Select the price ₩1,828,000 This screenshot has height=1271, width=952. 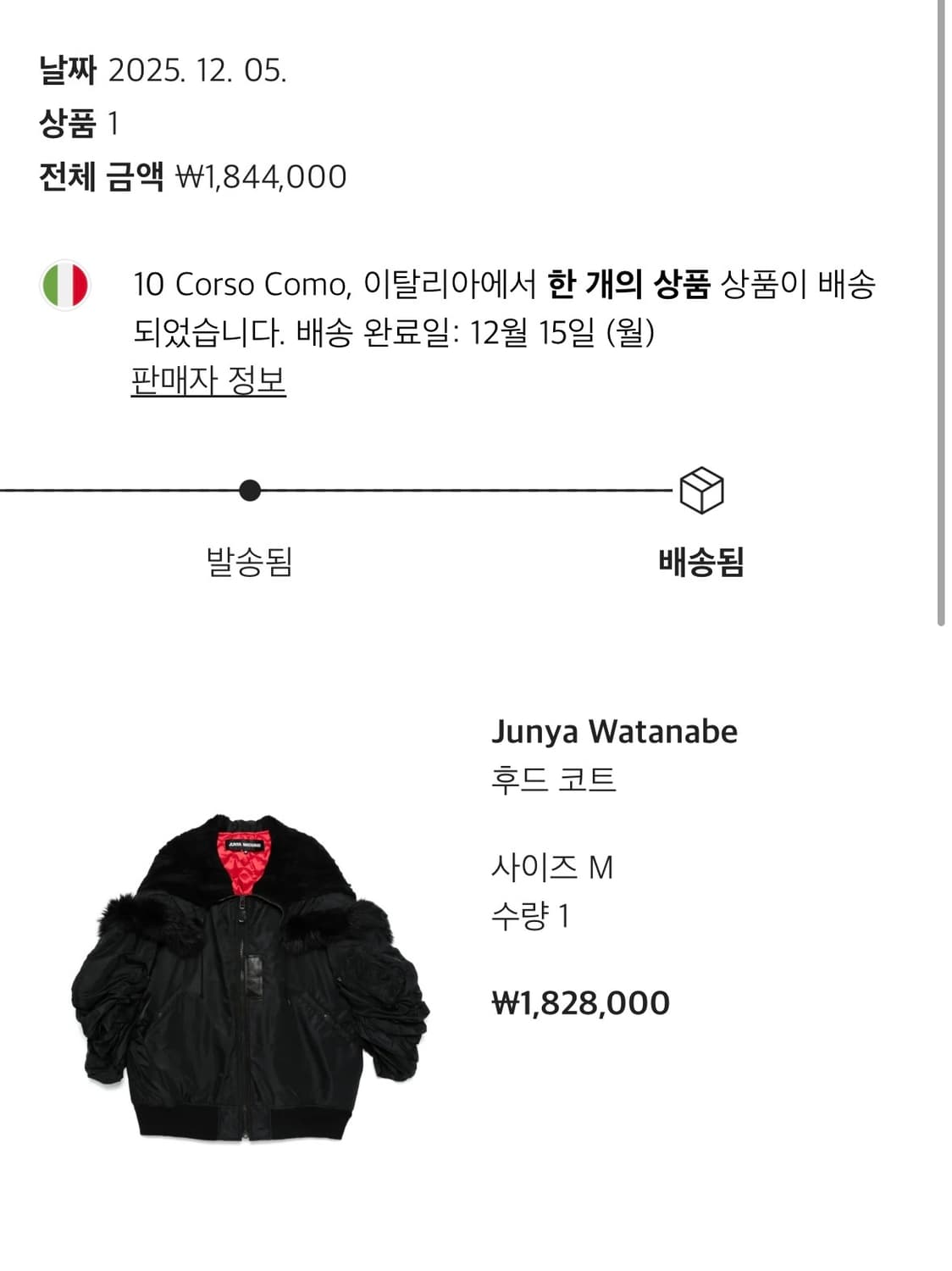tap(581, 1003)
